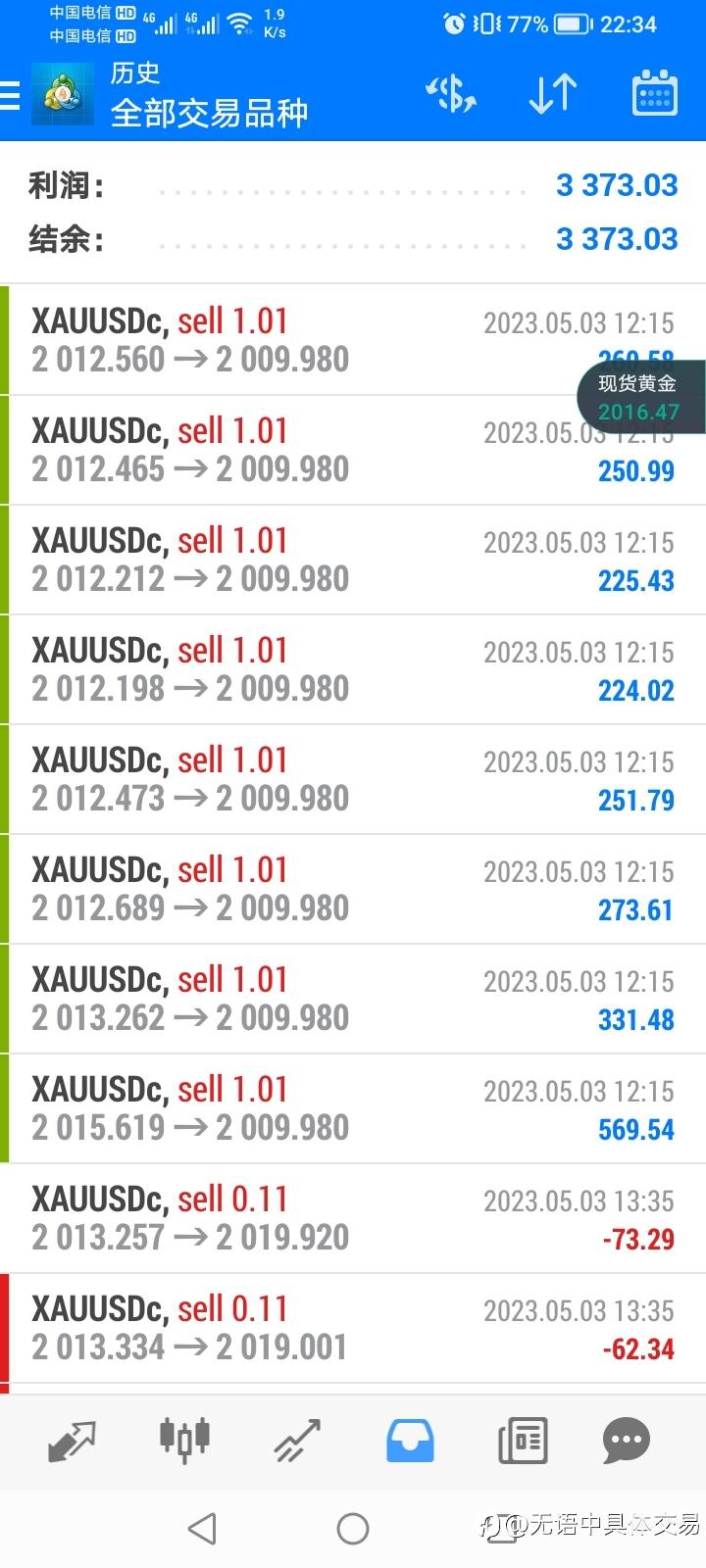Open the symbol filter with dollar icon
Viewport: 706px width, 1568px height.
451,94
